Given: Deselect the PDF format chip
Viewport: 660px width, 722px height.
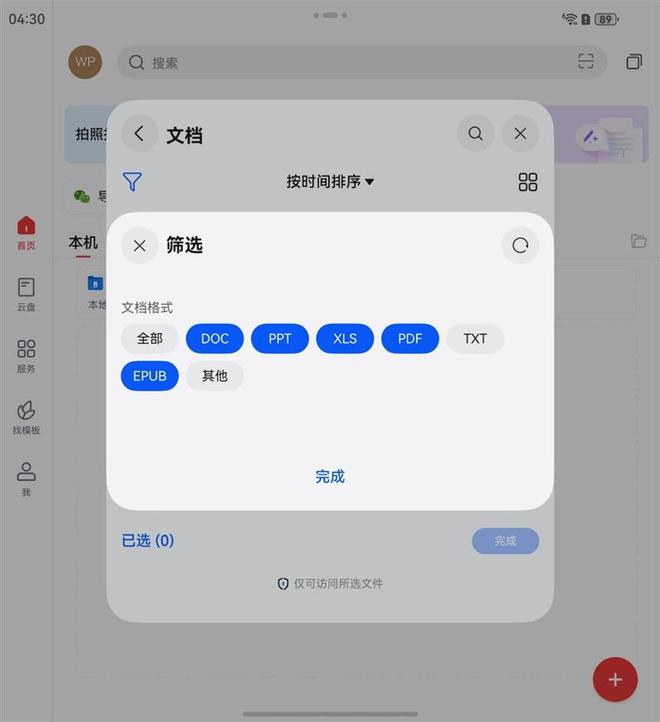Looking at the screenshot, I should coord(410,339).
